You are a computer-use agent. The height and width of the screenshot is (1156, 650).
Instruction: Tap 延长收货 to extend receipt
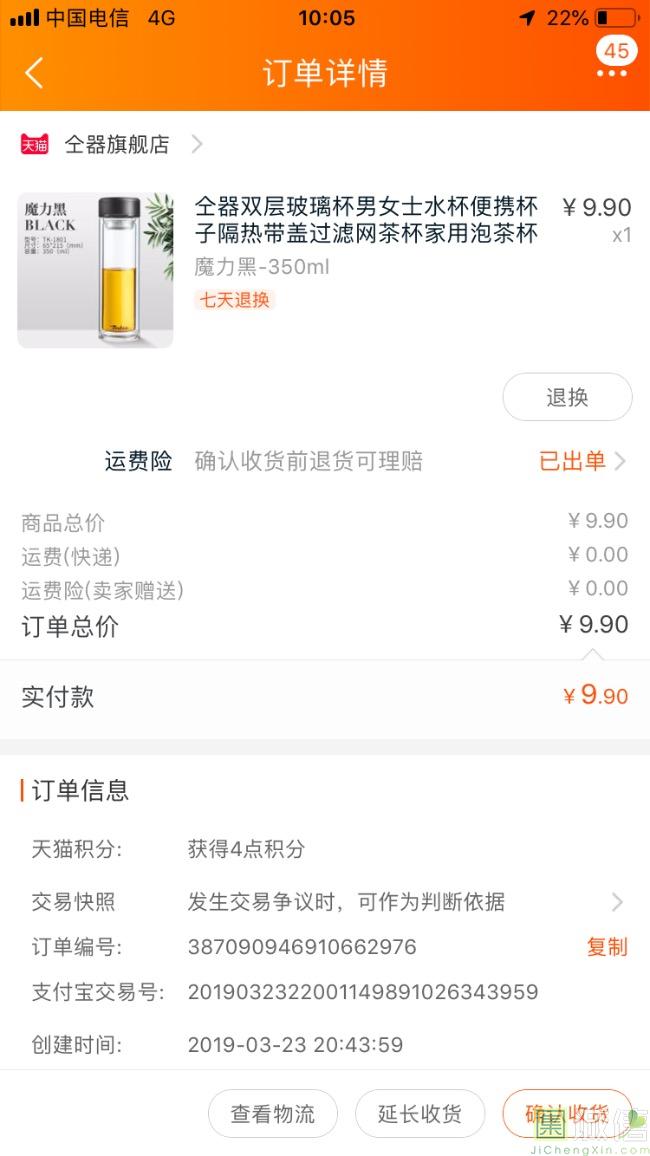point(419,1114)
